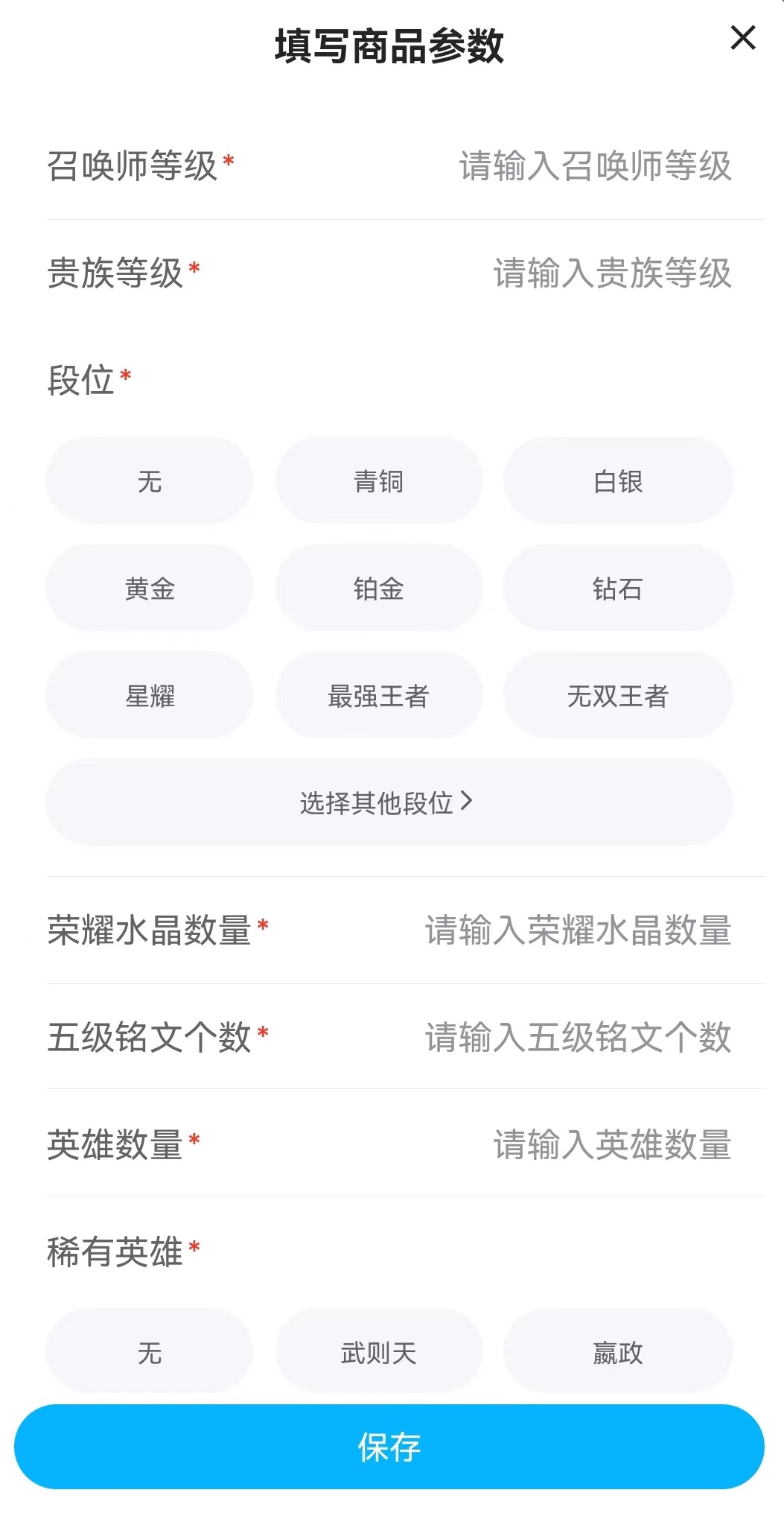Open 选择其他段位 options
Screen dimensions: 784x1519
click(x=388, y=802)
